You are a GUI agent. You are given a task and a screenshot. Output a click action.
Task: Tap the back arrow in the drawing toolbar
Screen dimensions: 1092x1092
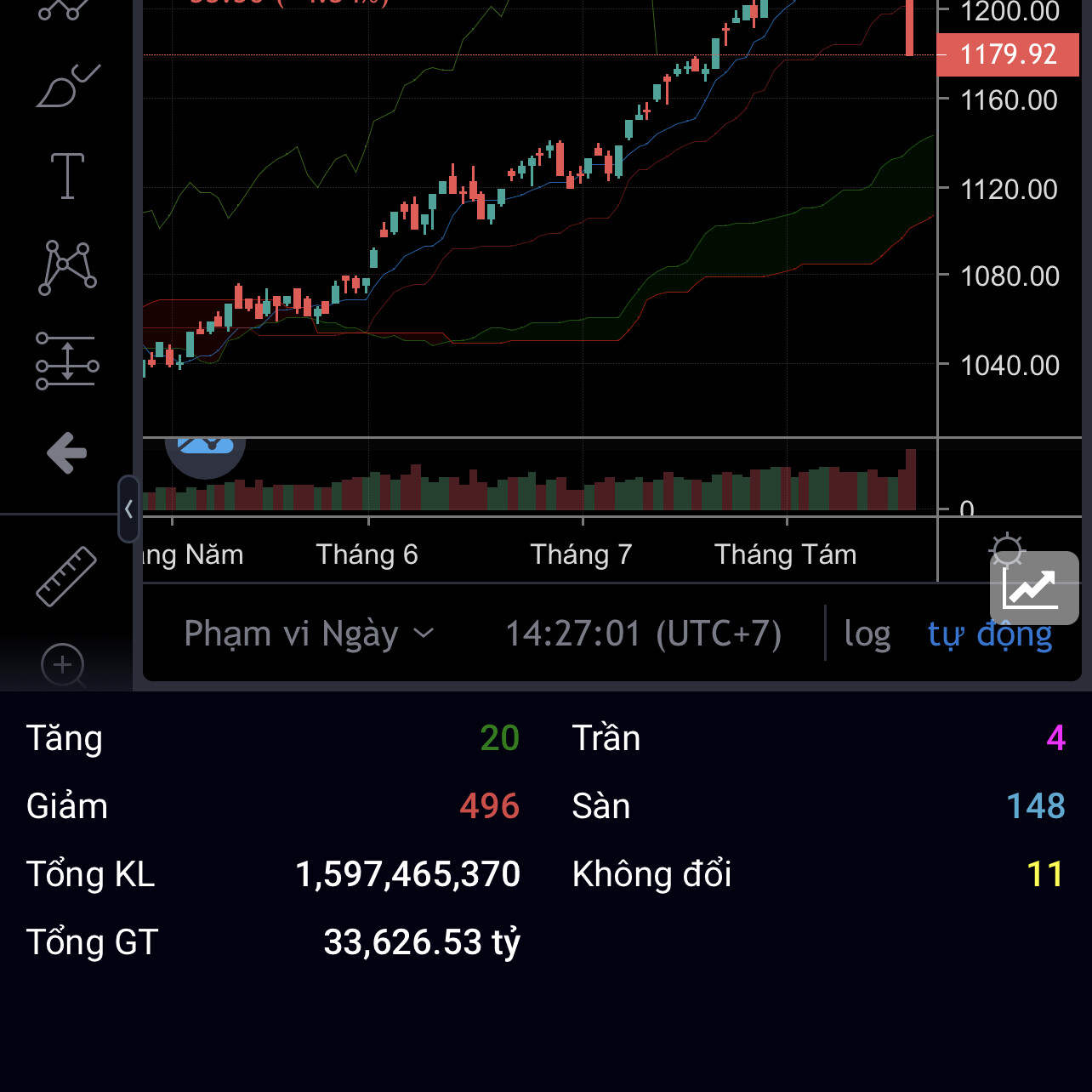point(67,452)
